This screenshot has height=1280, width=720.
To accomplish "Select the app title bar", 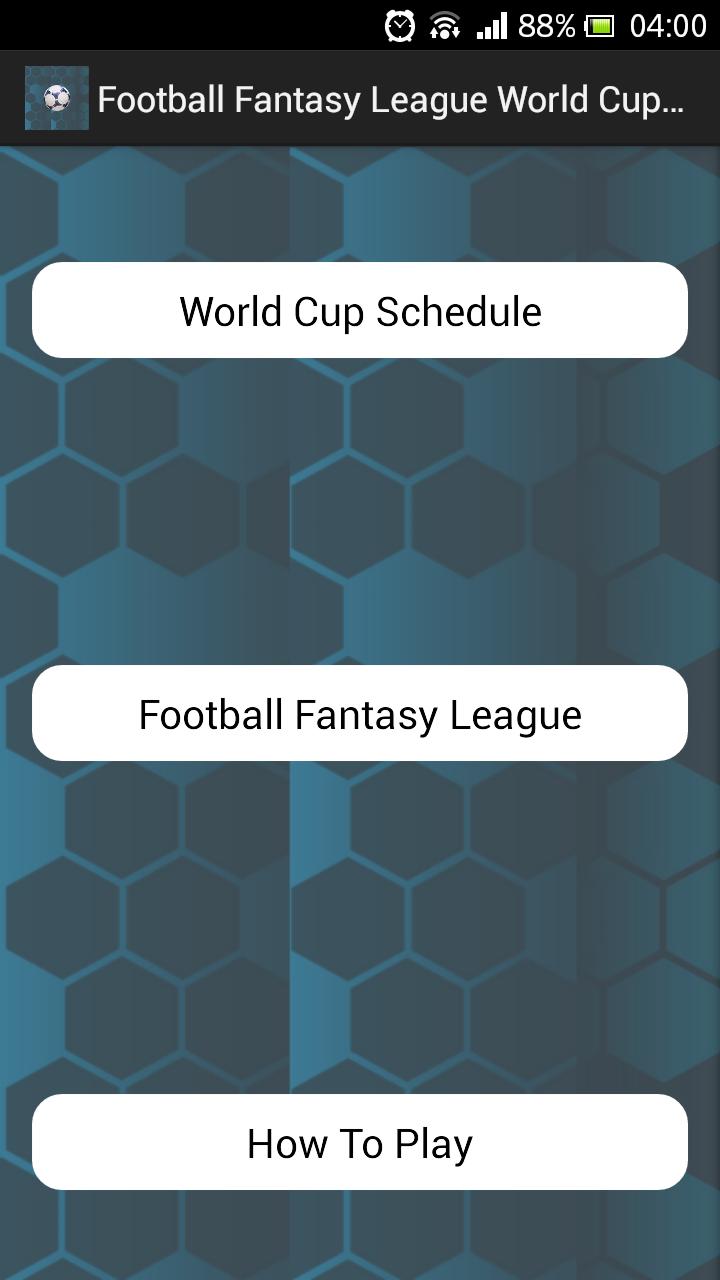I will pos(360,97).
